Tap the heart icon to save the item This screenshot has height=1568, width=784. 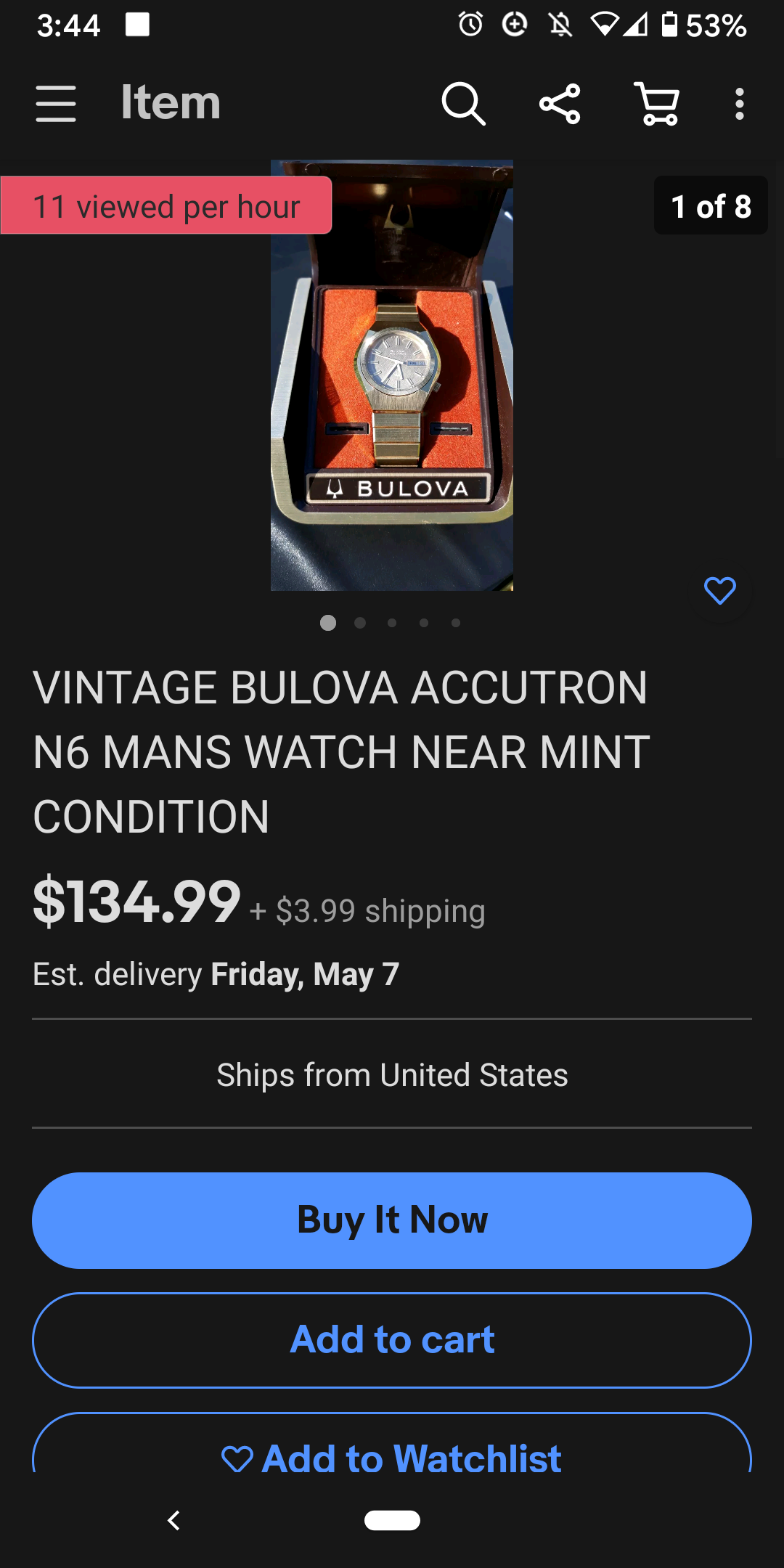point(719,591)
